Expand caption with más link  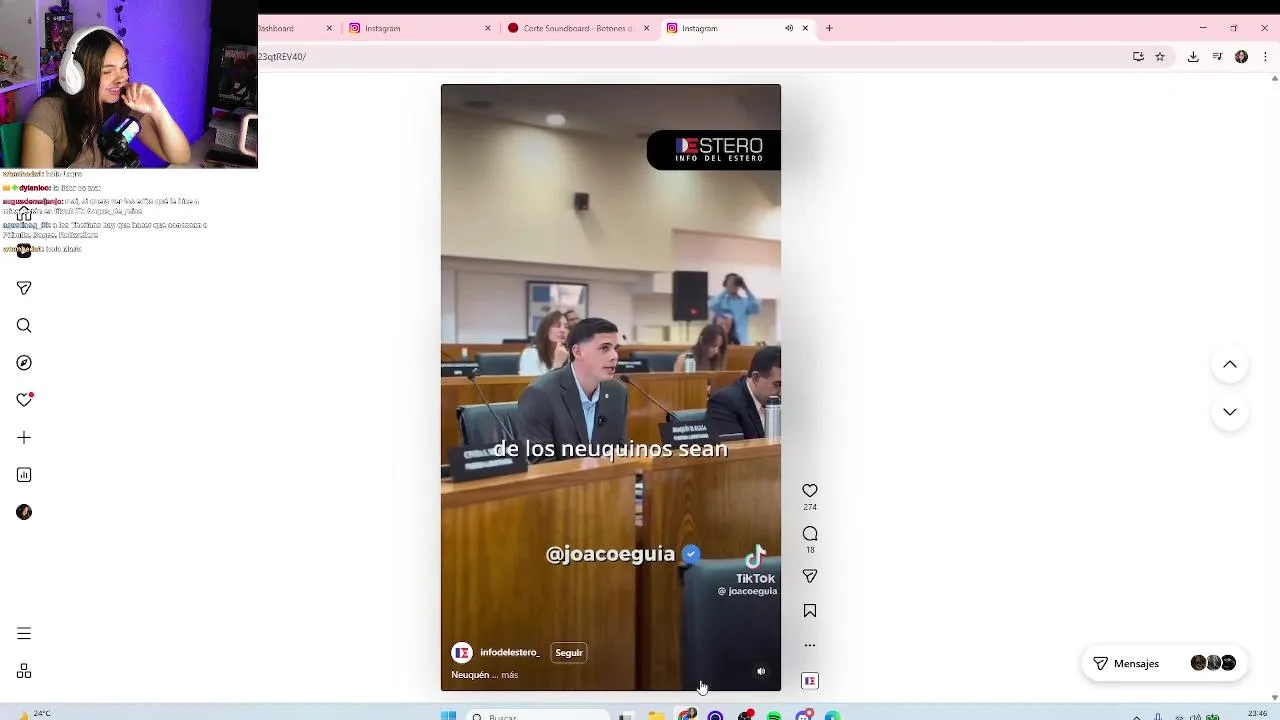[510, 675]
